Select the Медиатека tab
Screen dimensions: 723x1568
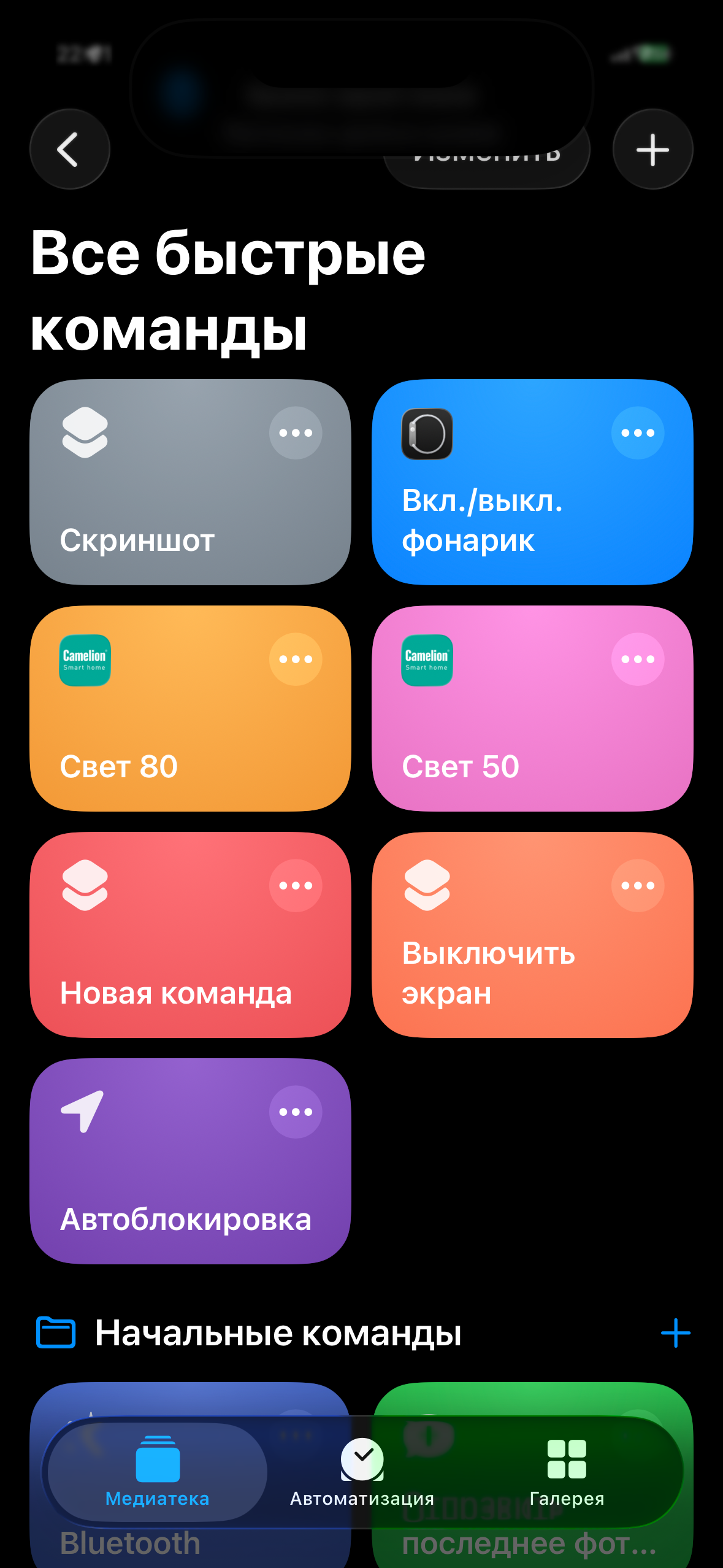tap(158, 1472)
